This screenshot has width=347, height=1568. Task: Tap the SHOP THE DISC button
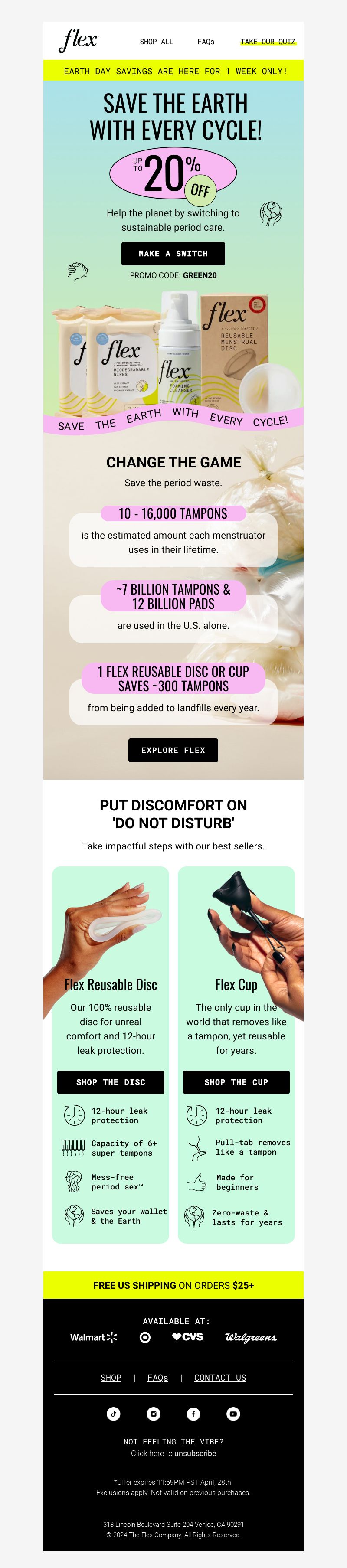coord(111,1081)
